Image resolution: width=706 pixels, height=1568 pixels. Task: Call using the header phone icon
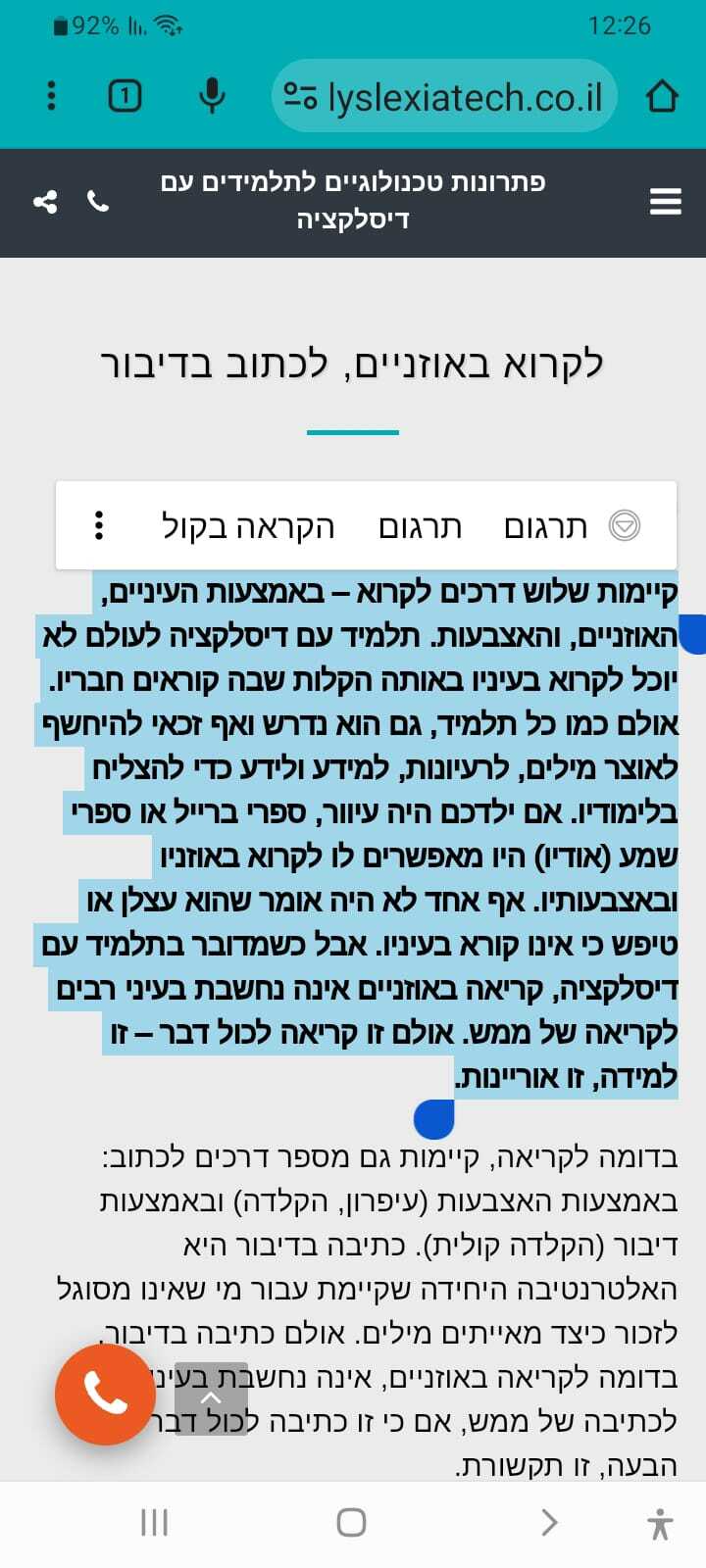click(x=98, y=202)
